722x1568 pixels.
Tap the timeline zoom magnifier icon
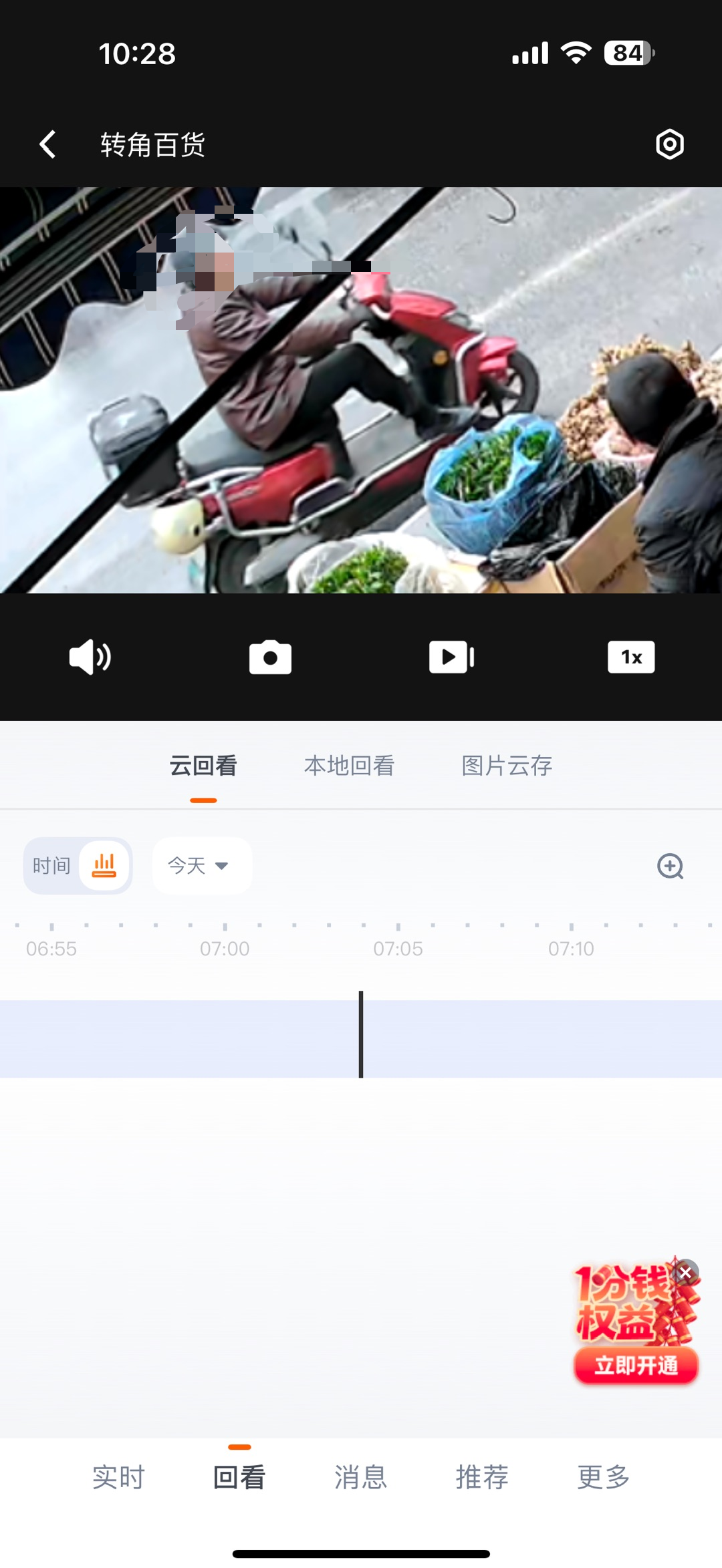670,866
